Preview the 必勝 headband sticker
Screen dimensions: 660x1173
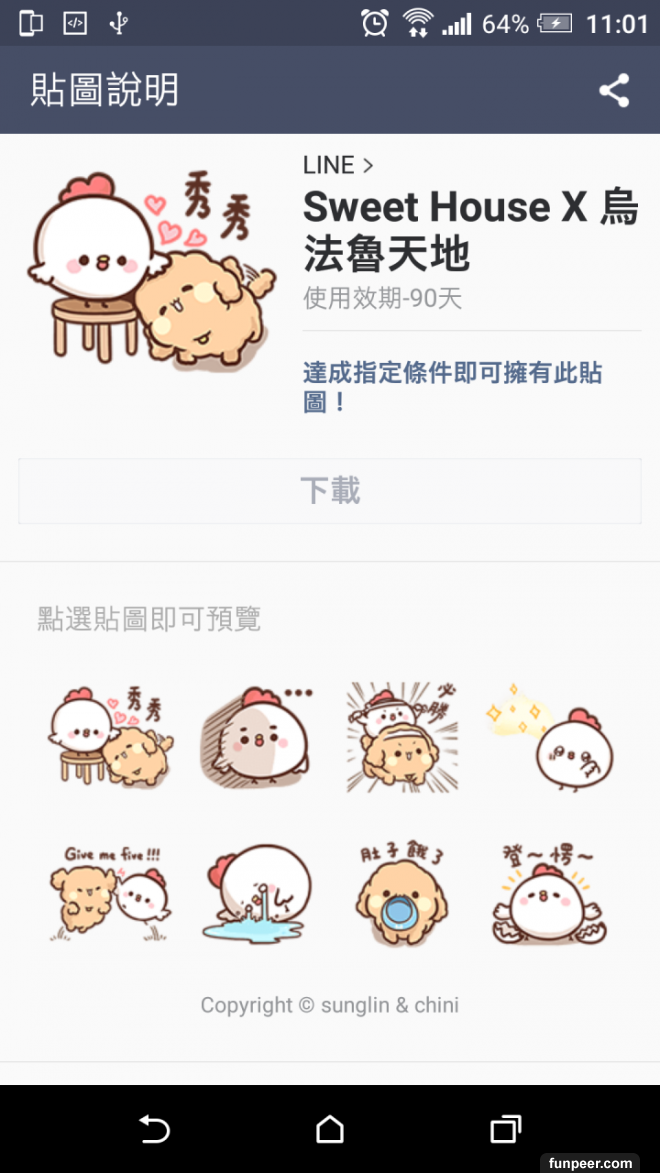click(x=402, y=737)
